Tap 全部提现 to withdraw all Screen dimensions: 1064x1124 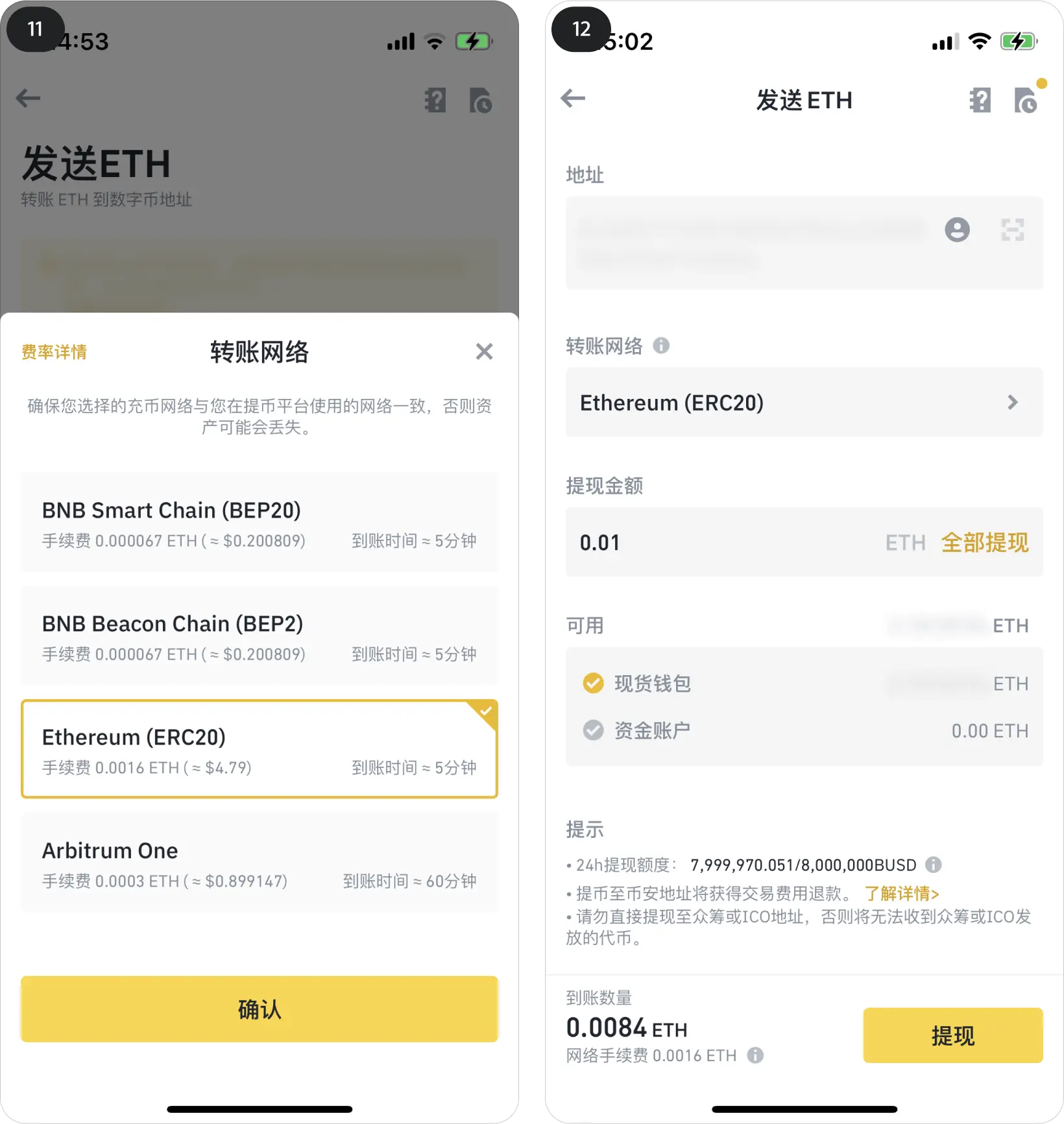click(x=984, y=542)
